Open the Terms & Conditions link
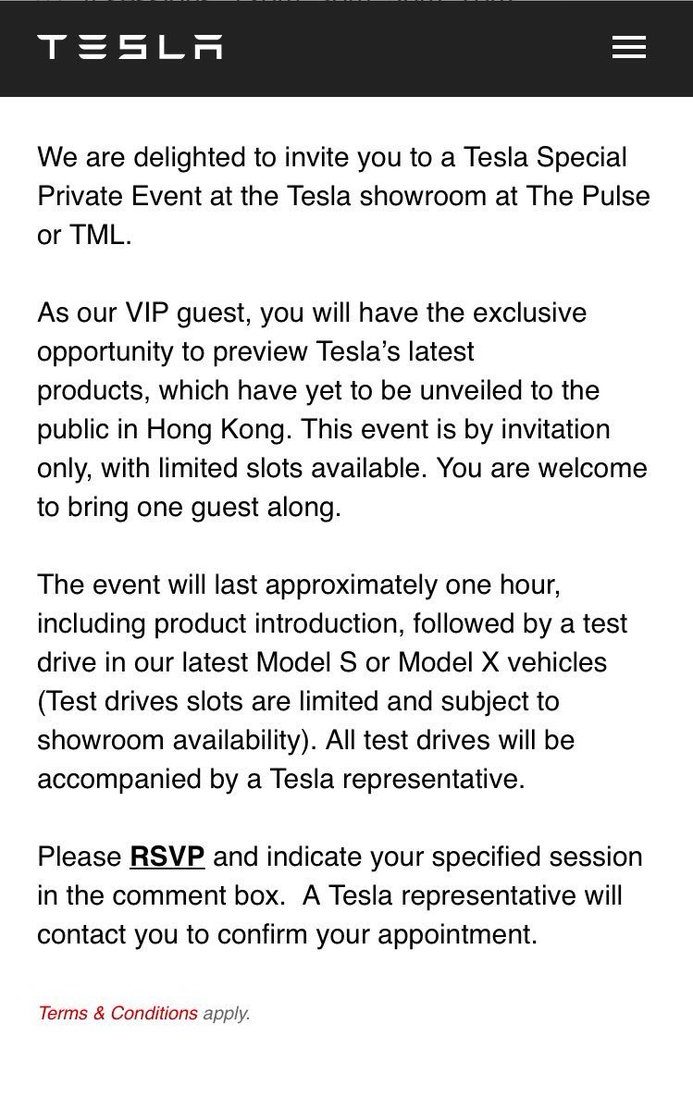 118,1013
